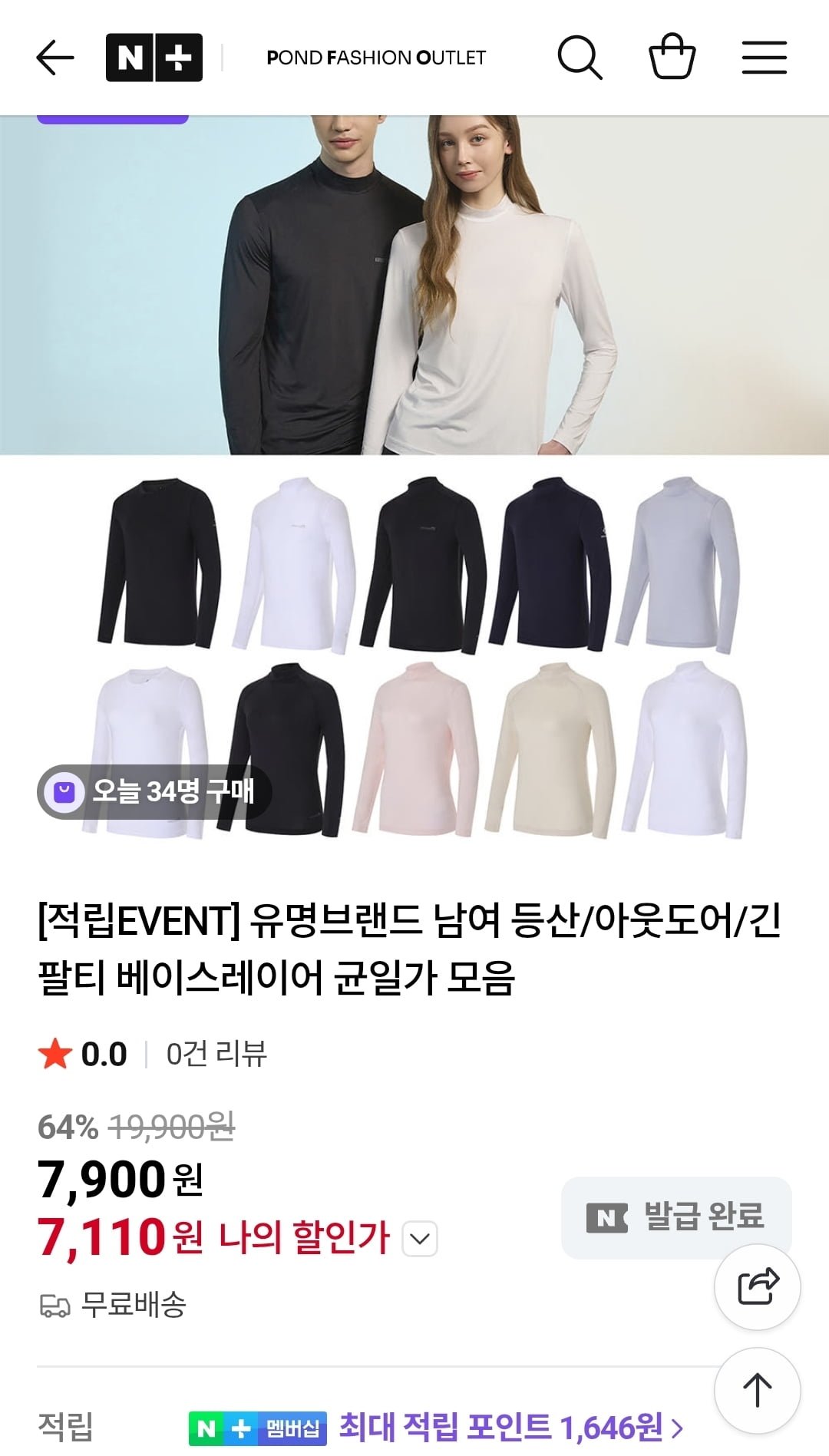Open POND FASHION OUTLET store page
Viewport: 829px width, 1456px height.
pos(375,58)
